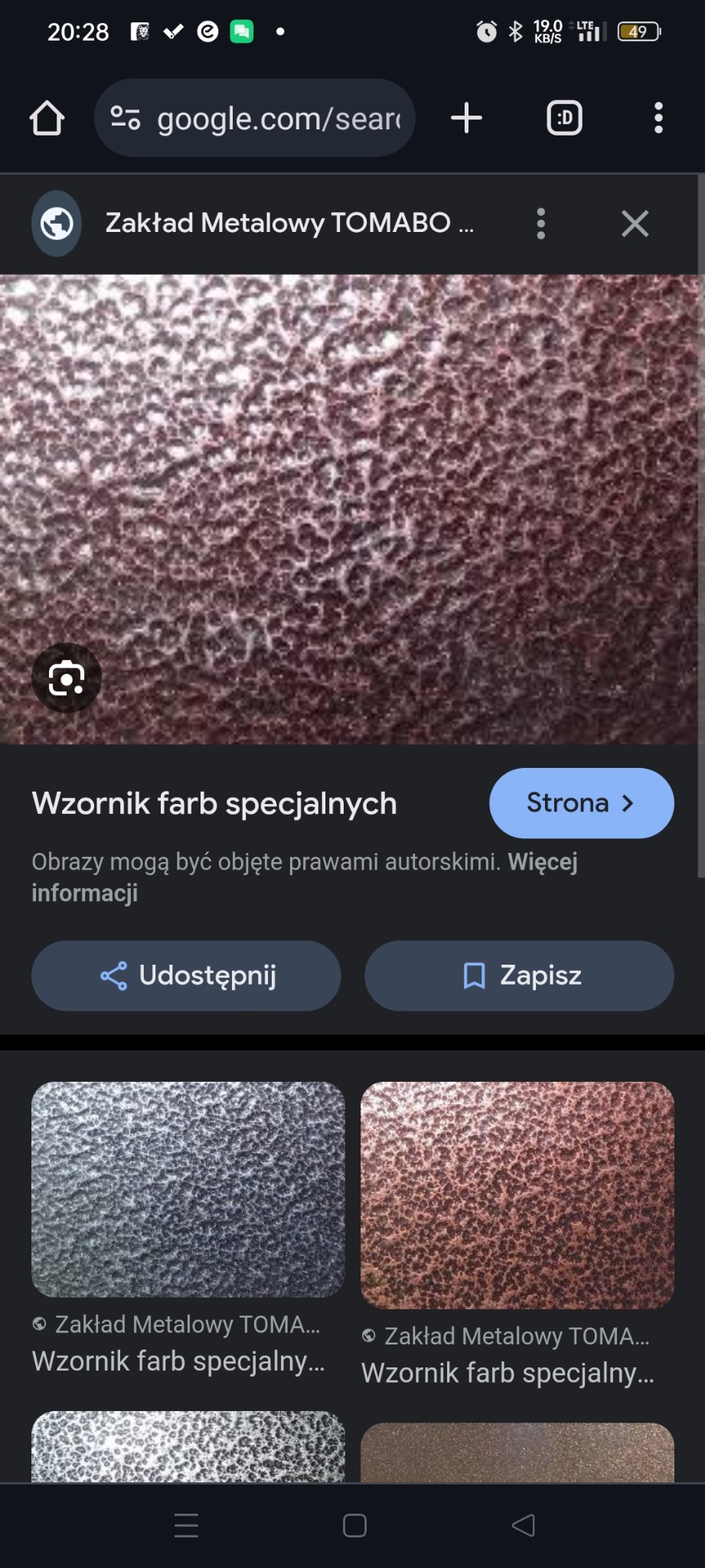Tap the browser home icon
Viewport: 705px width, 1568px height.
(x=46, y=118)
